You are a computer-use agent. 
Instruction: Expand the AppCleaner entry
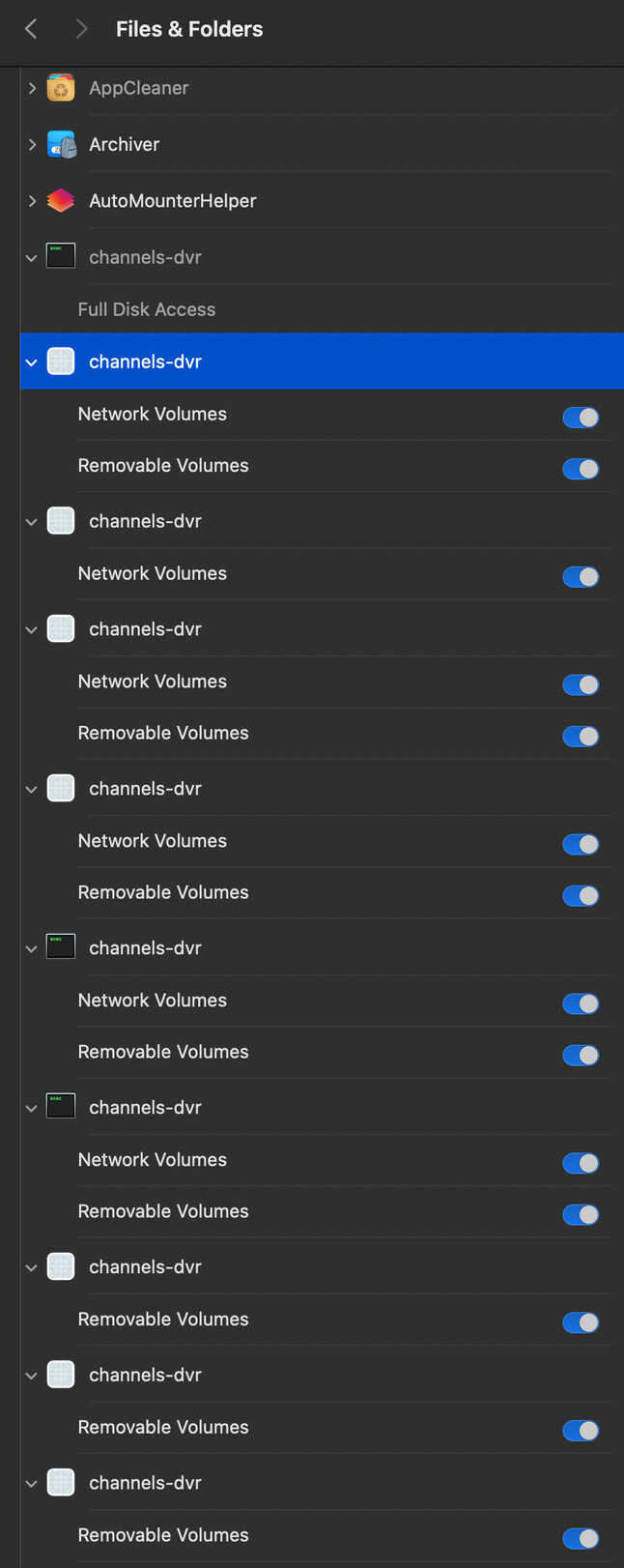32,88
